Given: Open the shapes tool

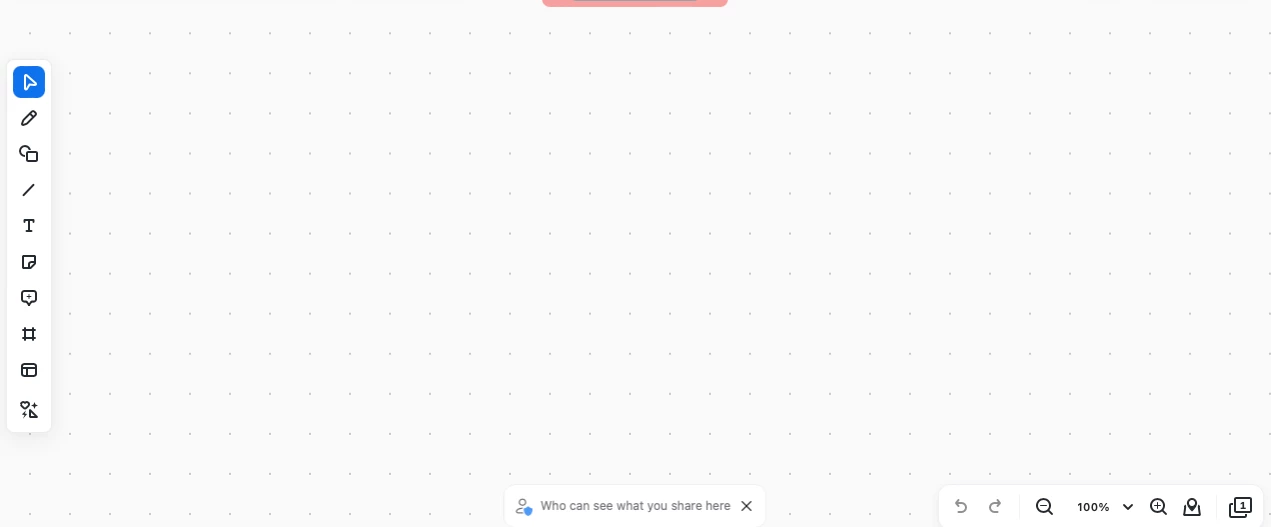Looking at the screenshot, I should (x=29, y=154).
